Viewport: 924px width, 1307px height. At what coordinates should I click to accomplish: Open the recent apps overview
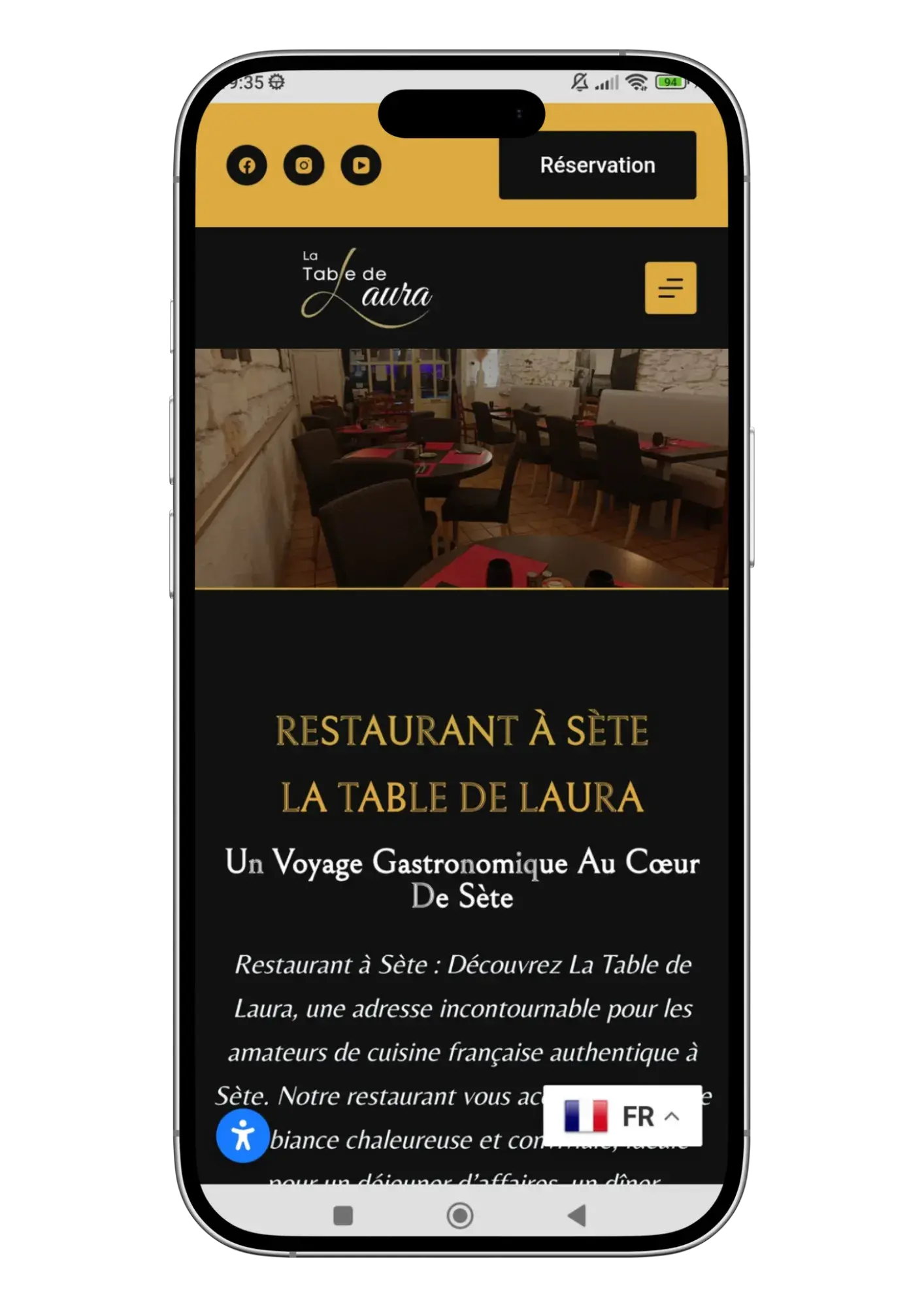click(x=343, y=1216)
